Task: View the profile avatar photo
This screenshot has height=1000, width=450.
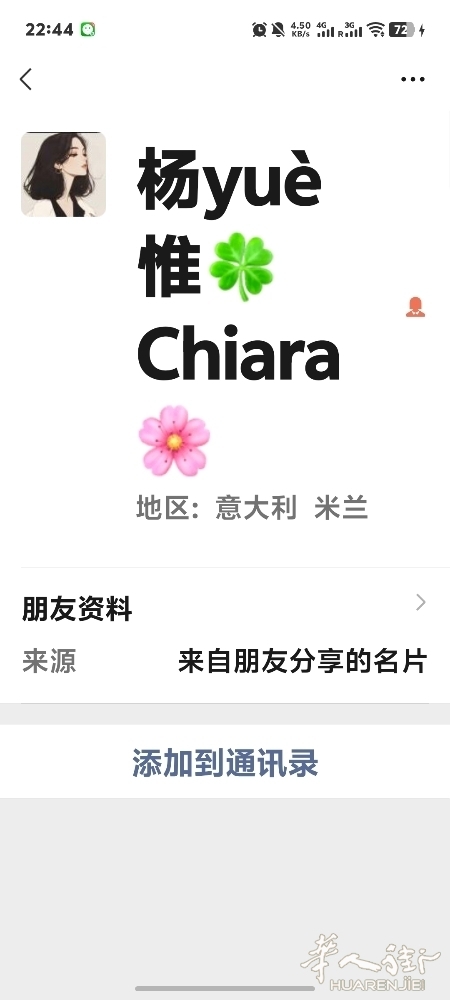Action: [63, 174]
